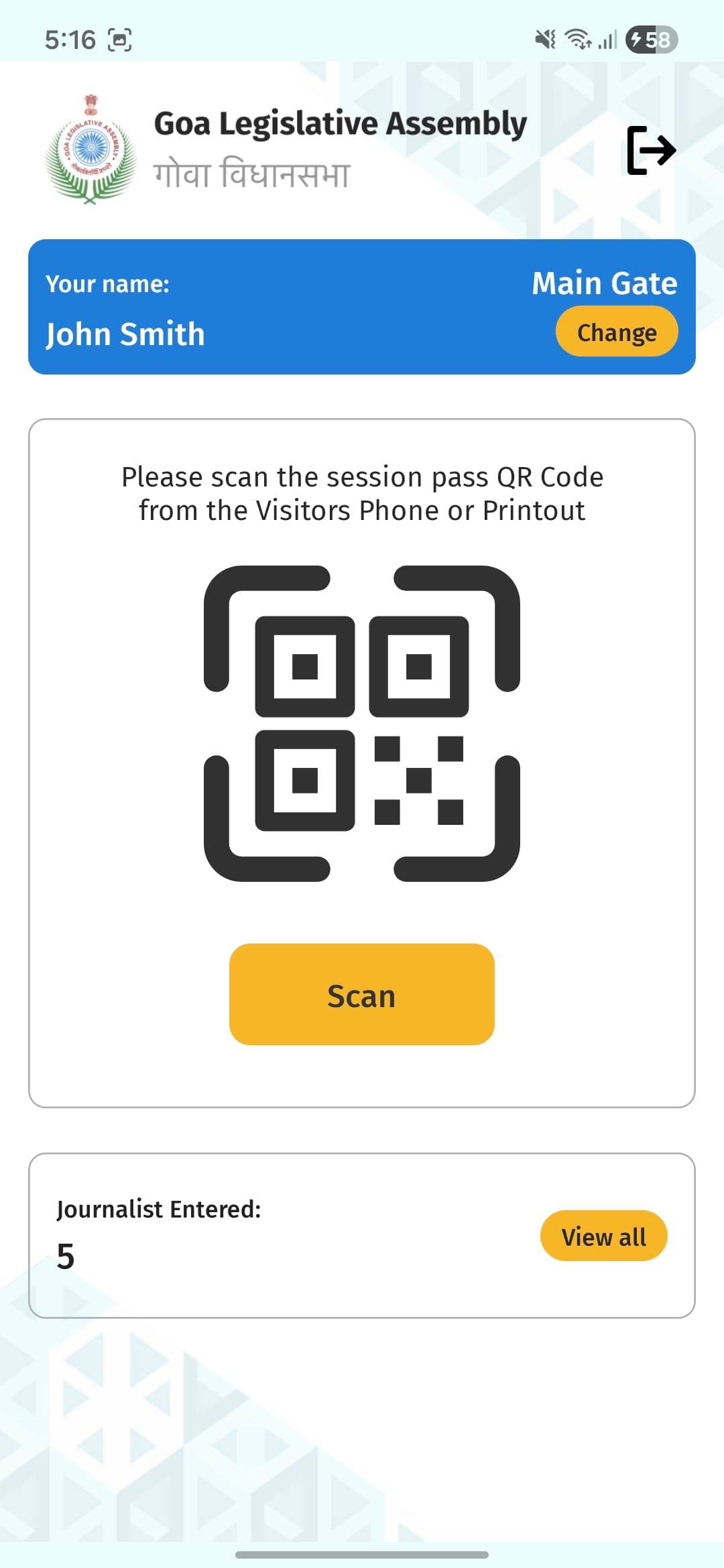This screenshot has height=1568, width=724.
Task: Tap the muted volume icon in status bar
Action: click(546, 40)
